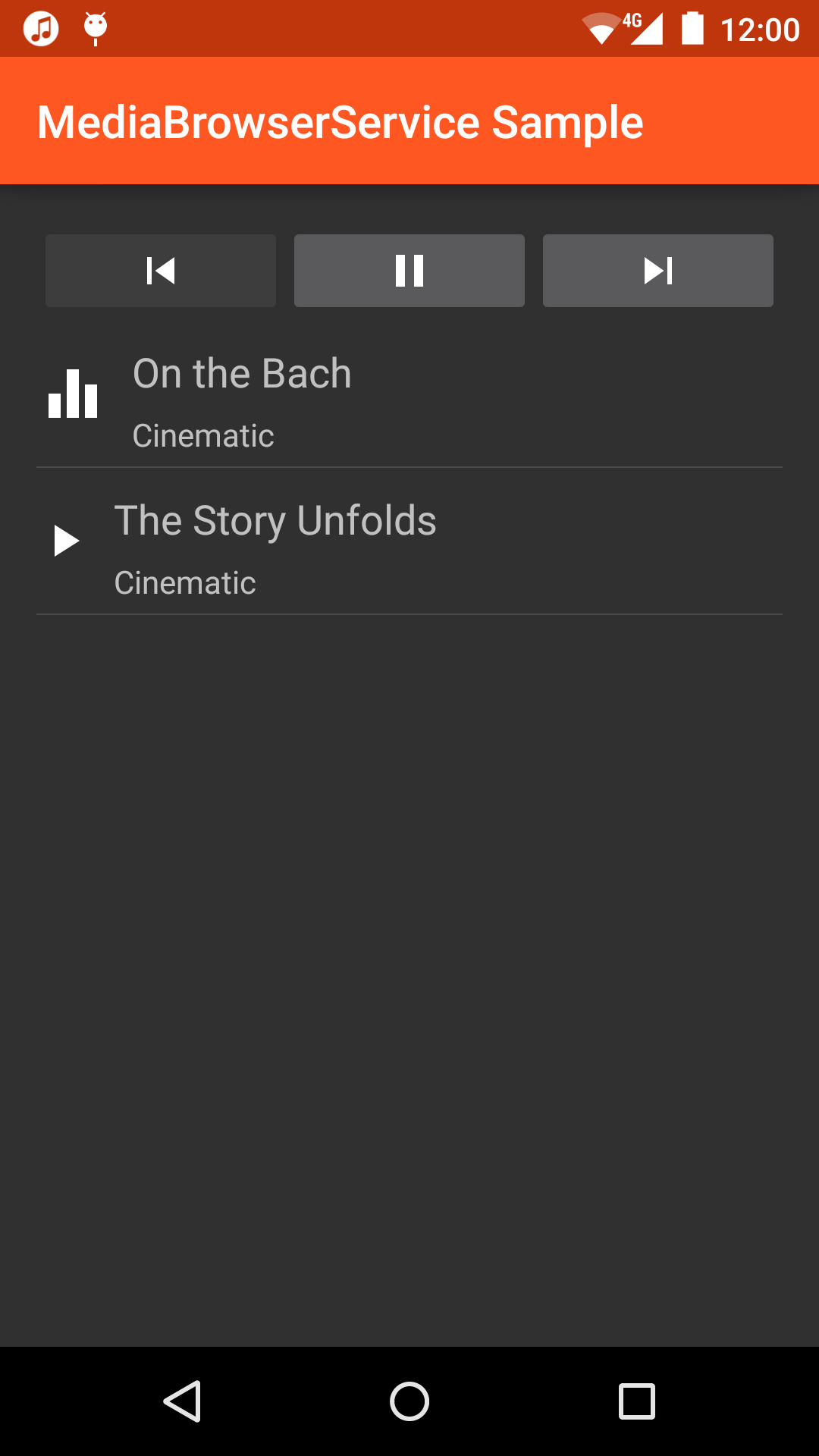Click the Cinematic subtitle under The Story Unfolds
The height and width of the screenshot is (1456, 819).
(x=185, y=582)
